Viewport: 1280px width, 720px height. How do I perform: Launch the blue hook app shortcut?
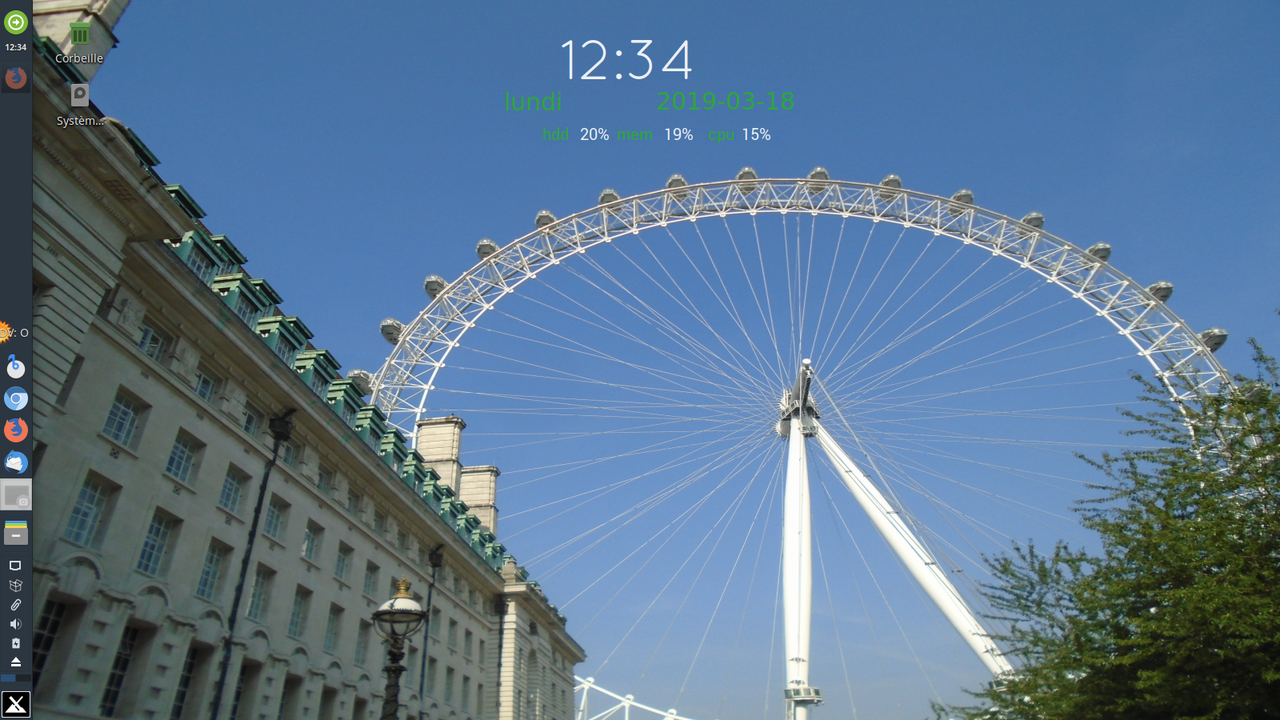coord(15,368)
